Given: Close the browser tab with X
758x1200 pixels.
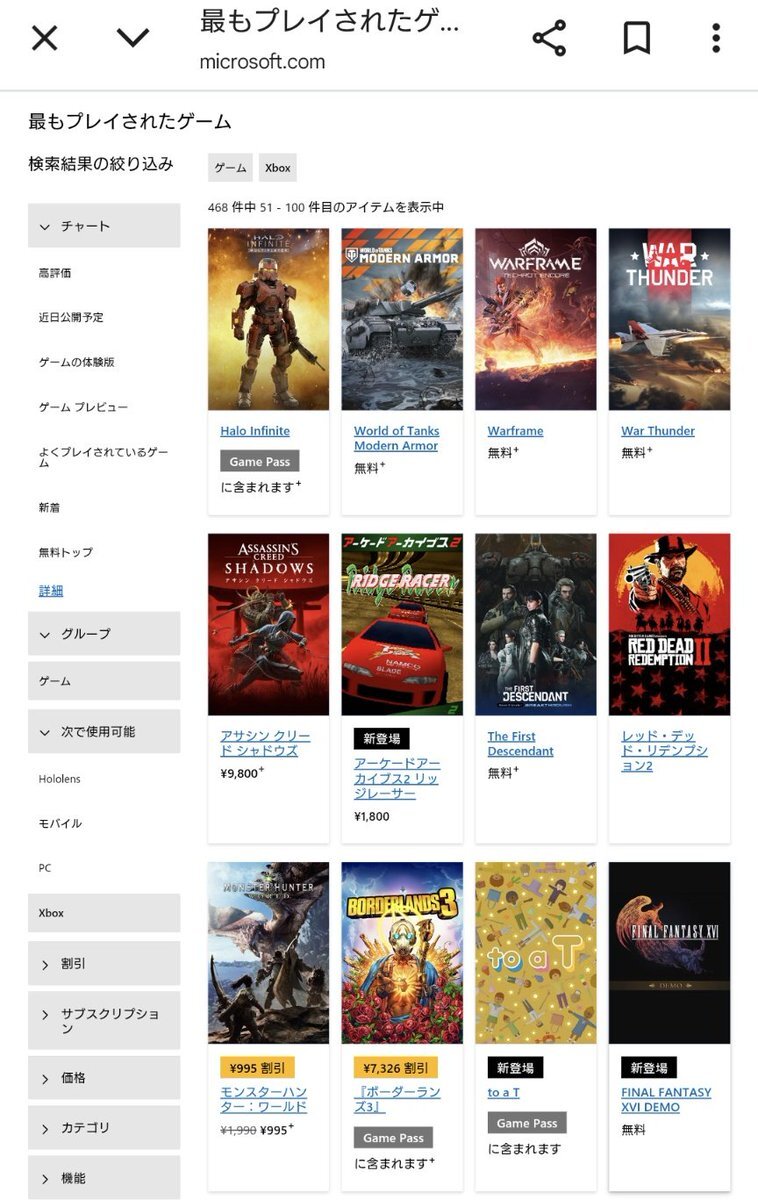Looking at the screenshot, I should (x=45, y=39).
